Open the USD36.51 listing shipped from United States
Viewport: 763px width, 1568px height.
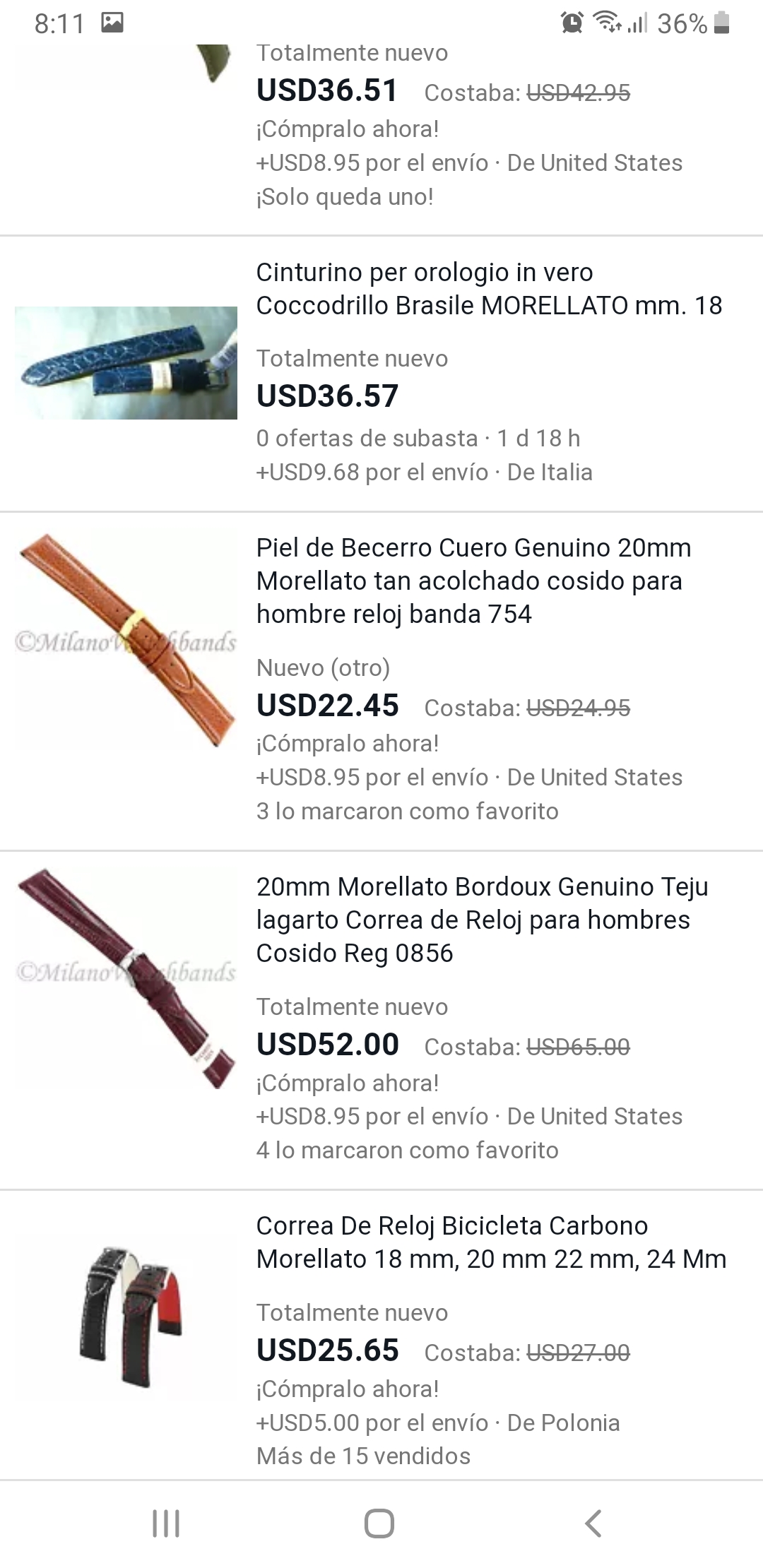point(326,90)
